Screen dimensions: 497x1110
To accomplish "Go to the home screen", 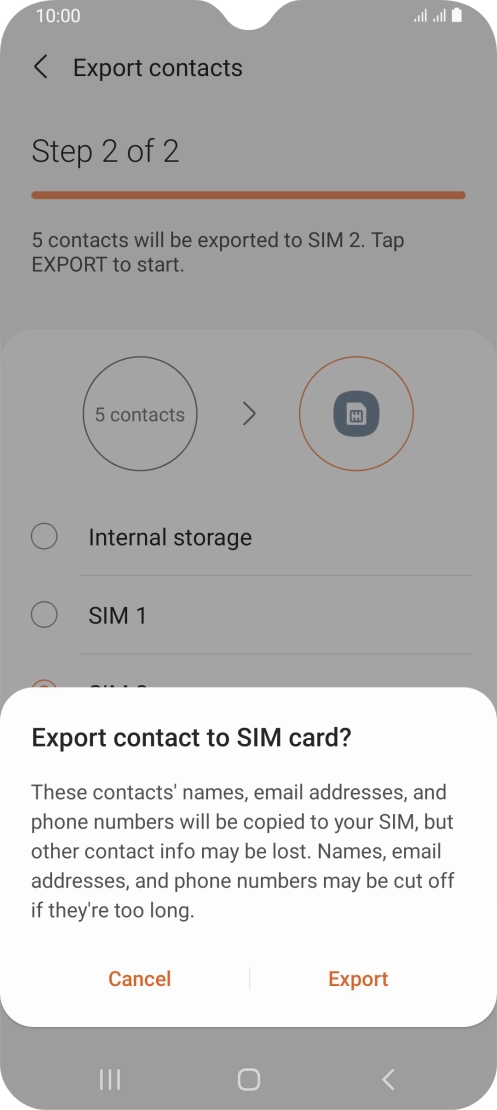I will pyautogui.click(x=248, y=1080).
